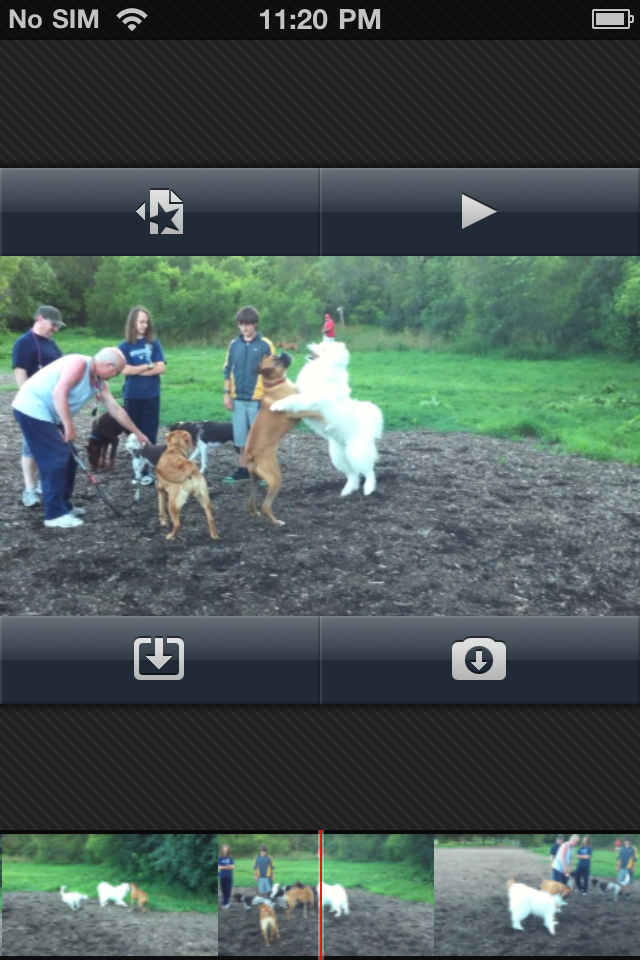
Task: Capture current frame with camera icon
Action: [x=479, y=660]
